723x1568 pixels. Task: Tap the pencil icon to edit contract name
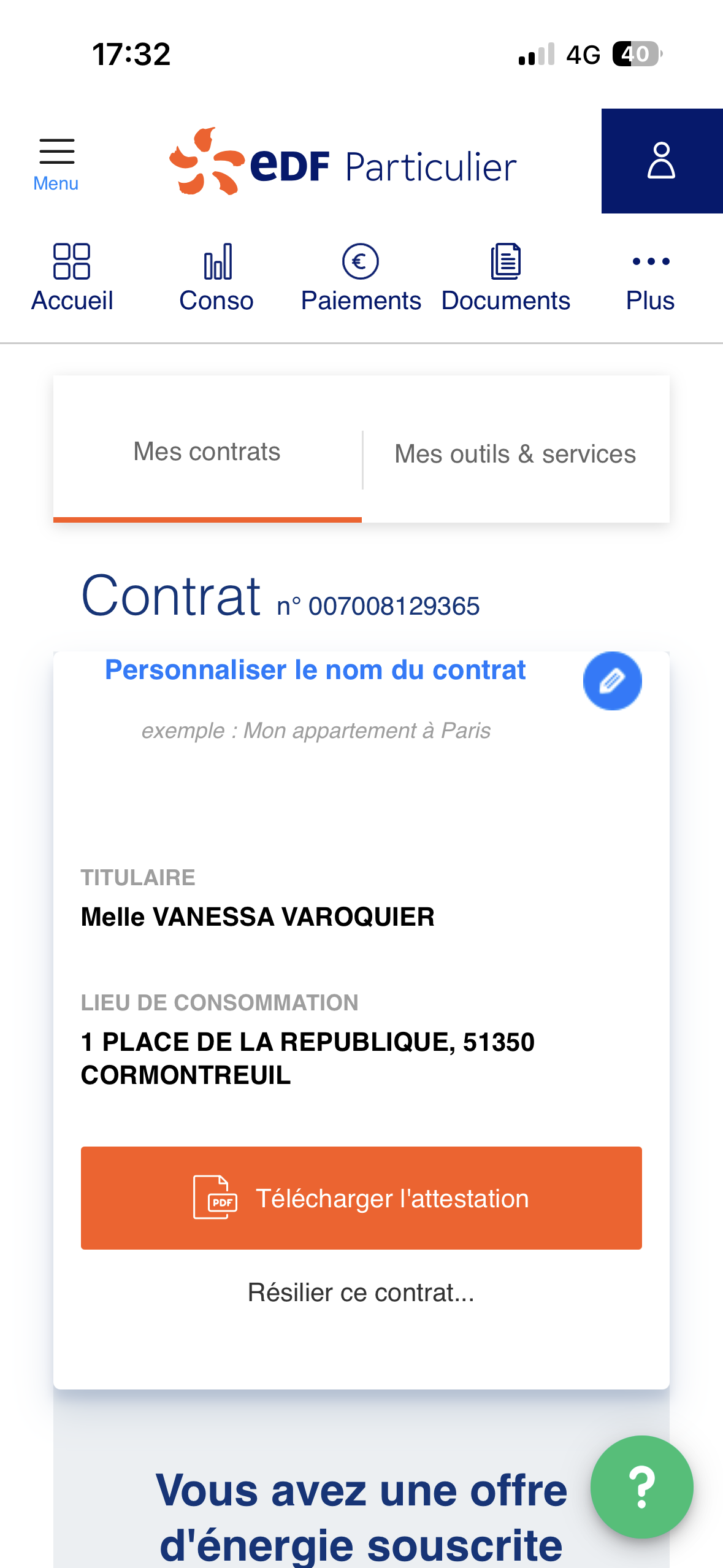(x=612, y=681)
